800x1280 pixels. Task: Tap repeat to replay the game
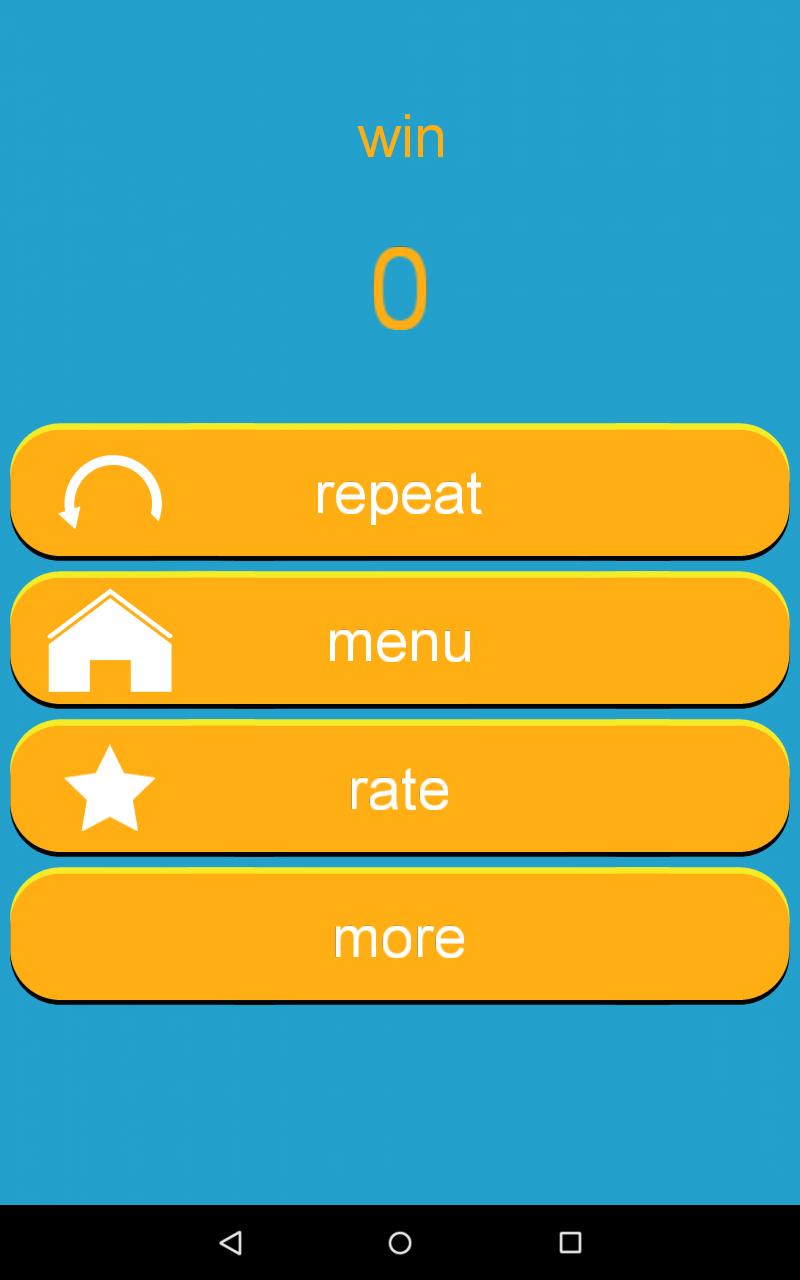pyautogui.click(x=400, y=491)
